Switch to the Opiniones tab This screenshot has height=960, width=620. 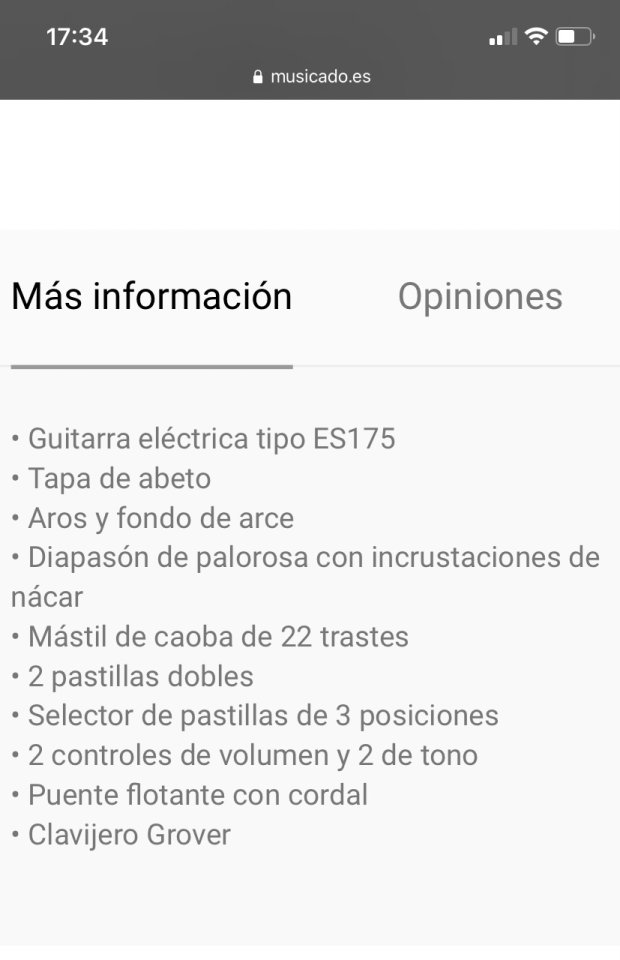click(x=480, y=297)
